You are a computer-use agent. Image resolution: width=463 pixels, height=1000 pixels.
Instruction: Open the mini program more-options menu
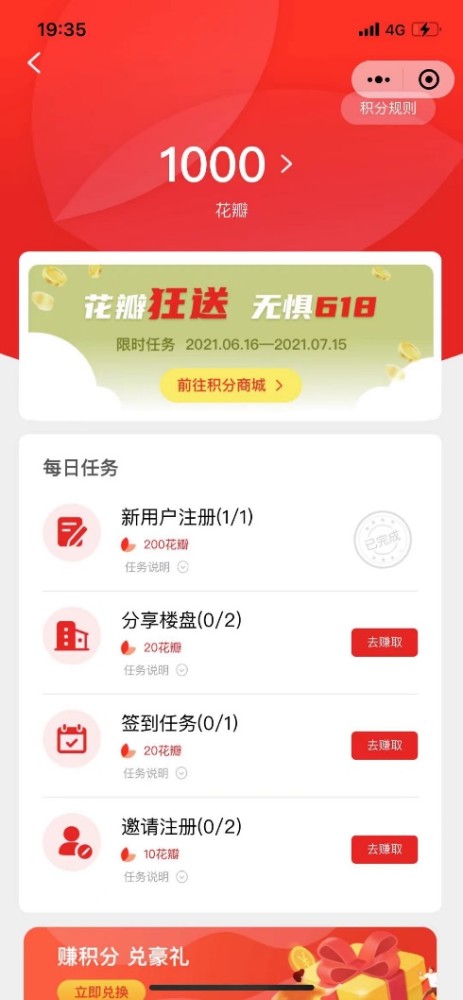point(379,80)
